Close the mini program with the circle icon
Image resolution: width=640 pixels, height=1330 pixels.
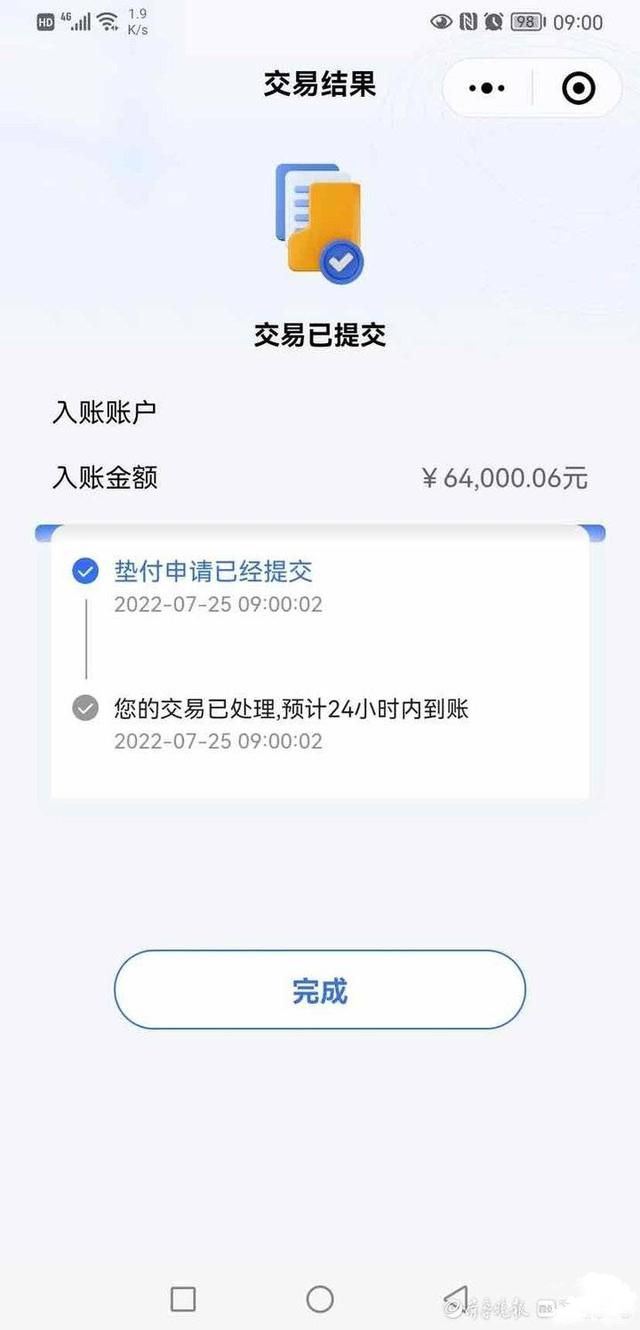[x=578, y=89]
